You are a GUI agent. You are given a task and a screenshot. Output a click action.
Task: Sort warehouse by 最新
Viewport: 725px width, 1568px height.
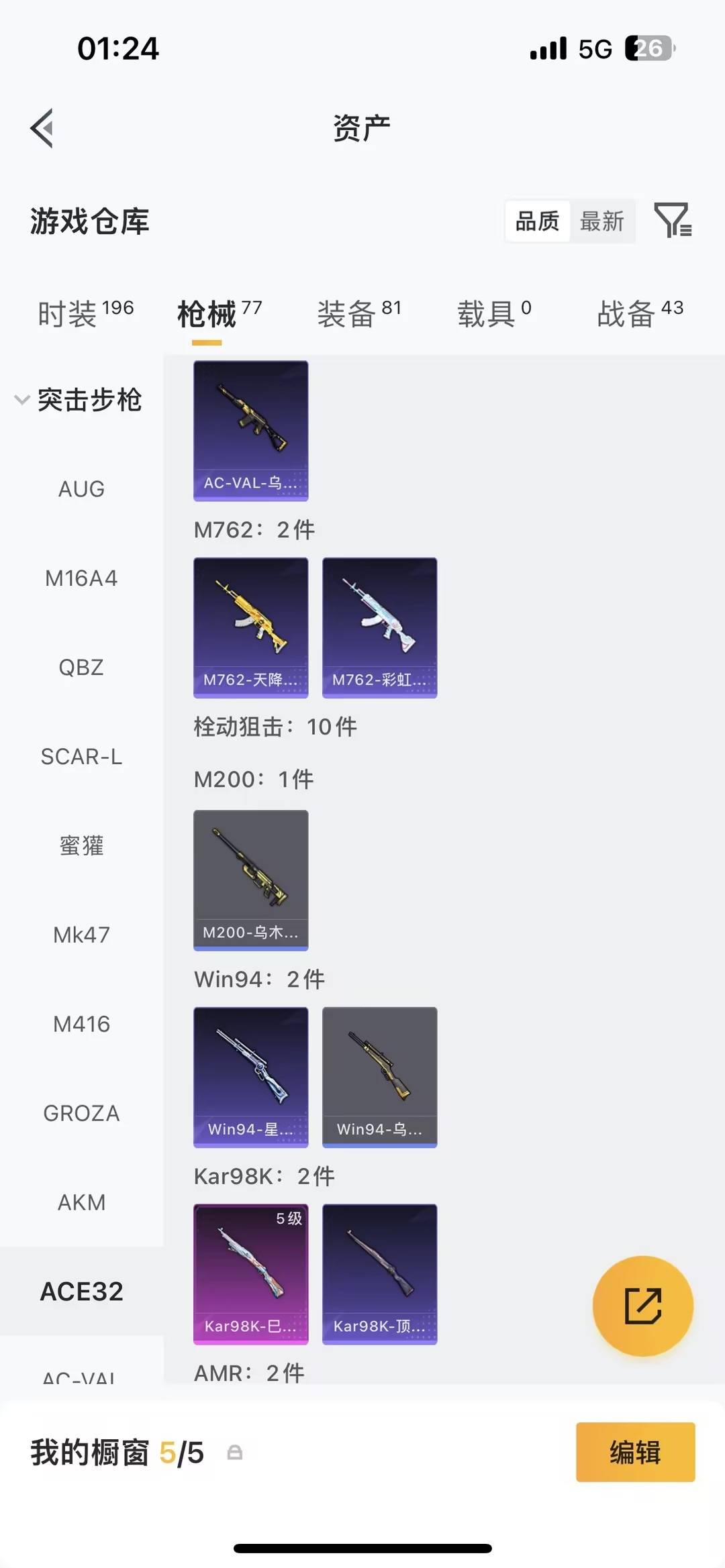coord(602,221)
